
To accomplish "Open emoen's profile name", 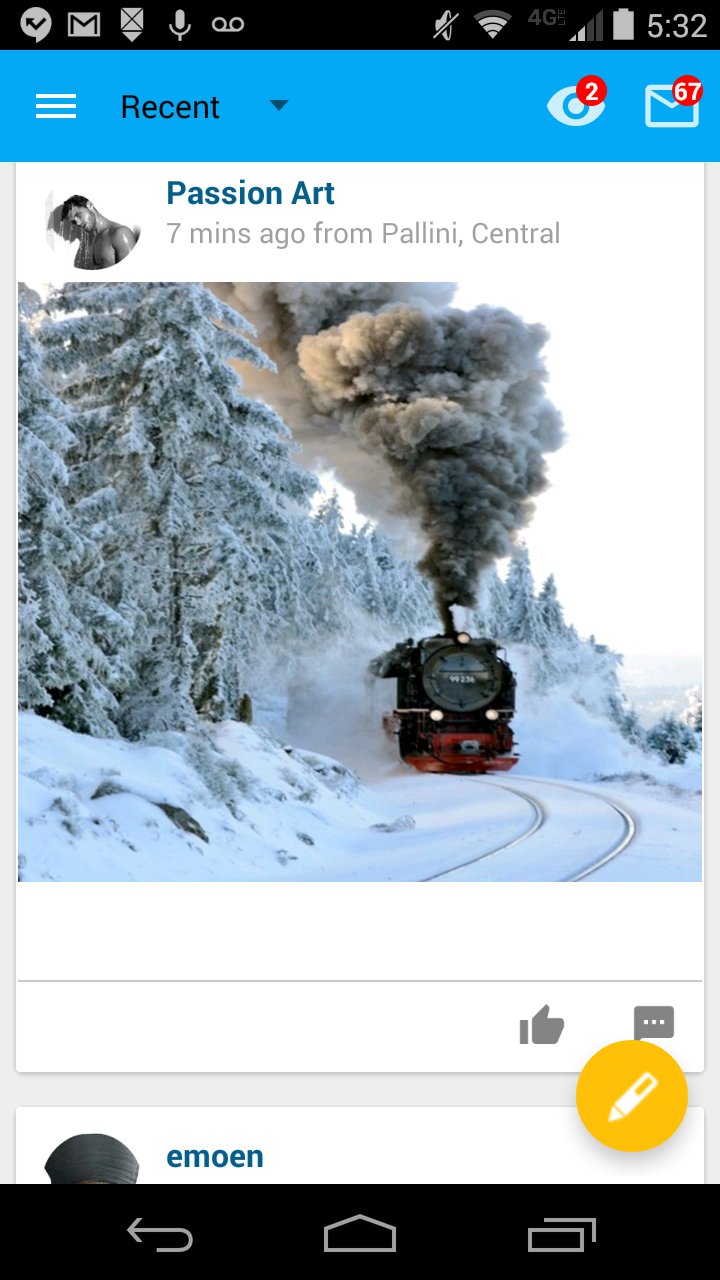I will coord(215,1157).
